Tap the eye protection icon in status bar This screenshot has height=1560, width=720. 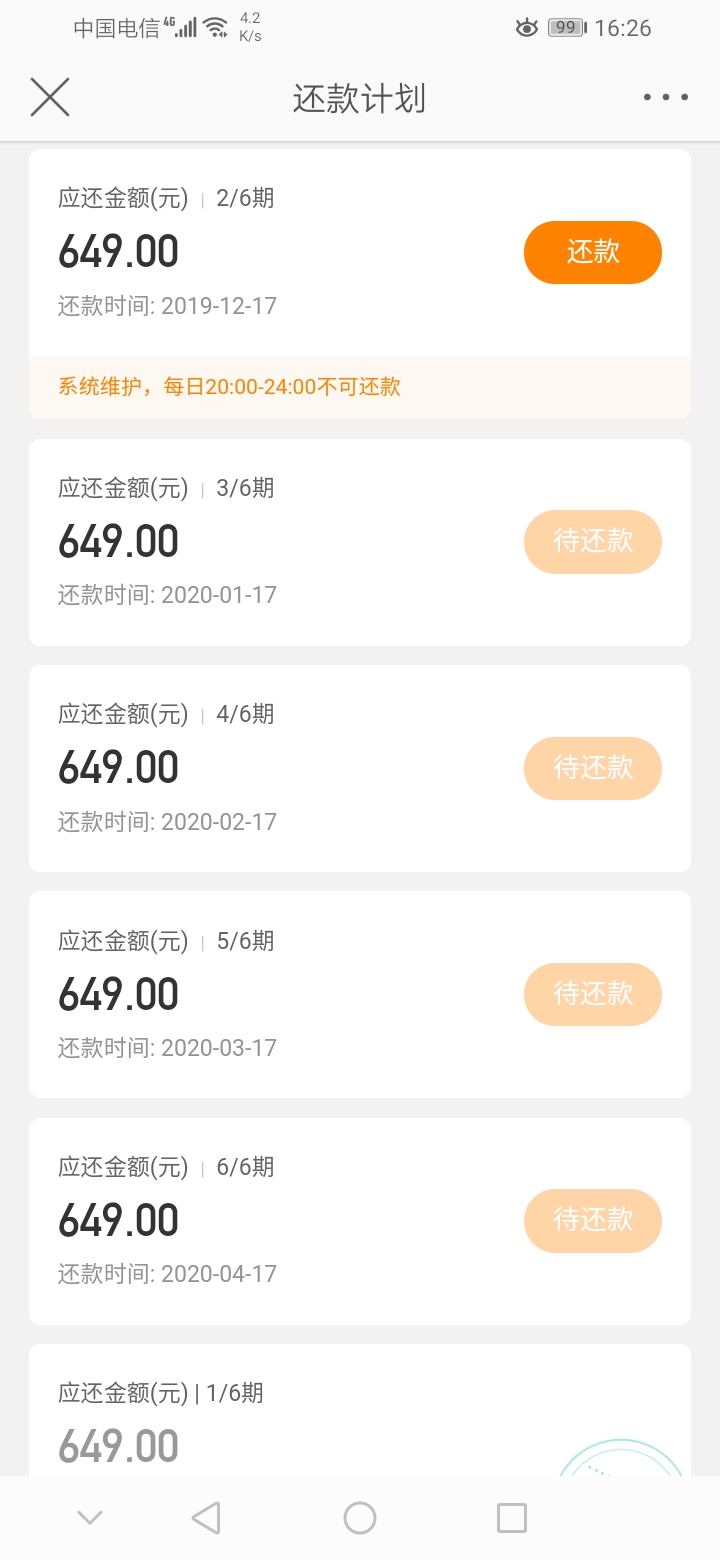527,27
